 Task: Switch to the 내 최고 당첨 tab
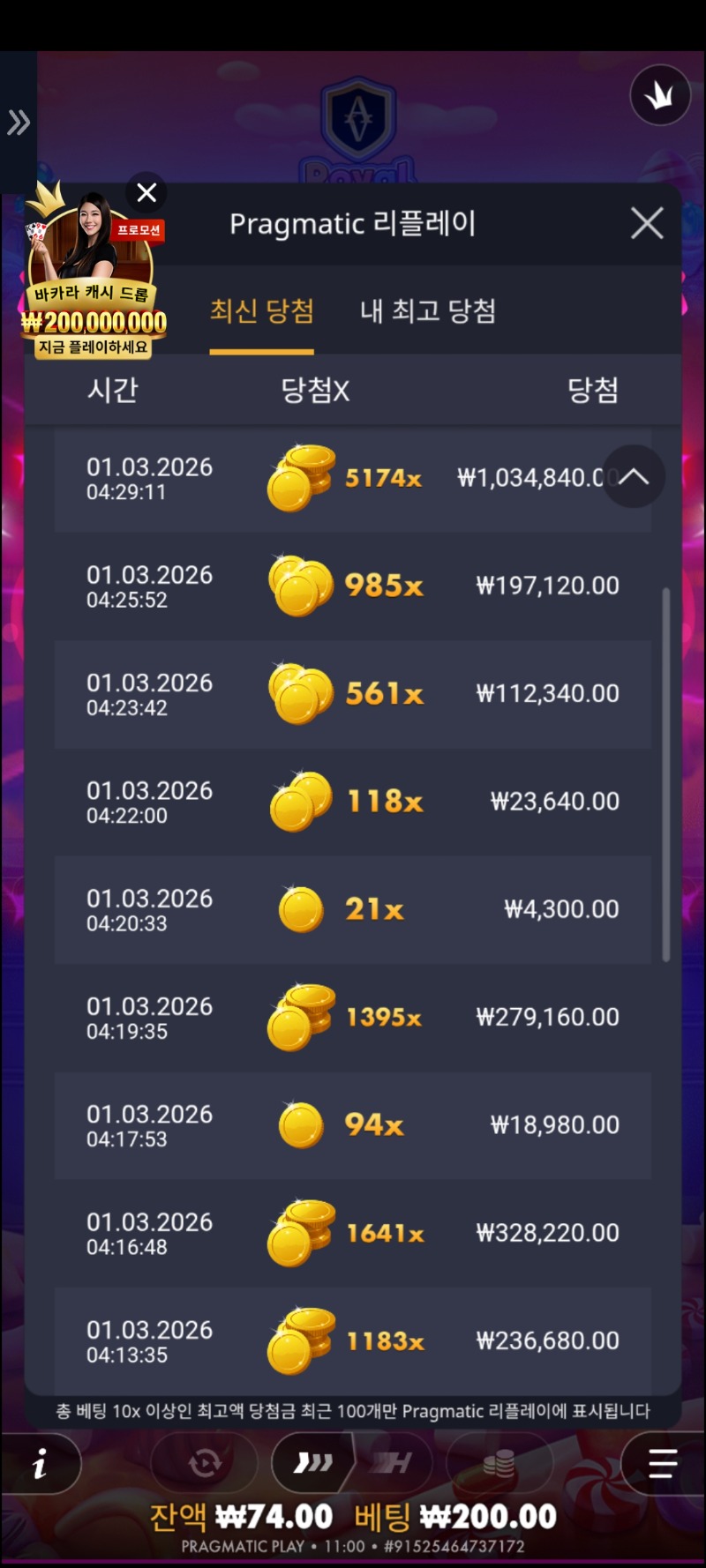[427, 311]
